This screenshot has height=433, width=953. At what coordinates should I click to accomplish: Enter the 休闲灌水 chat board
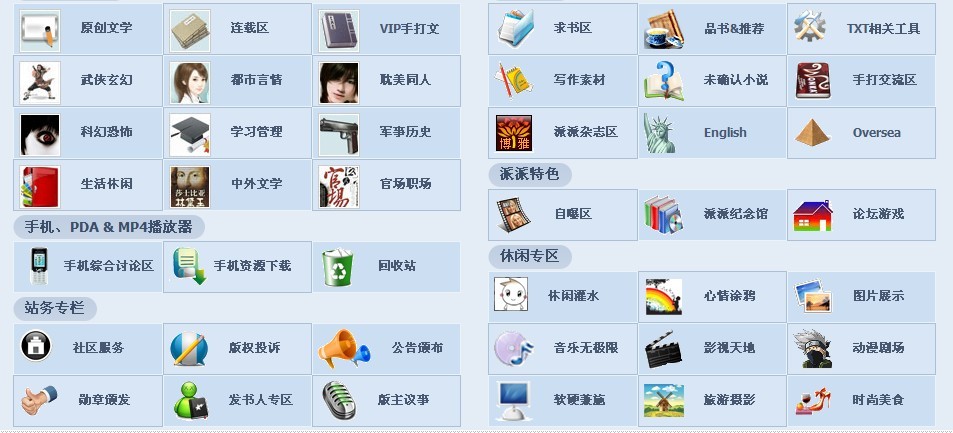574,296
